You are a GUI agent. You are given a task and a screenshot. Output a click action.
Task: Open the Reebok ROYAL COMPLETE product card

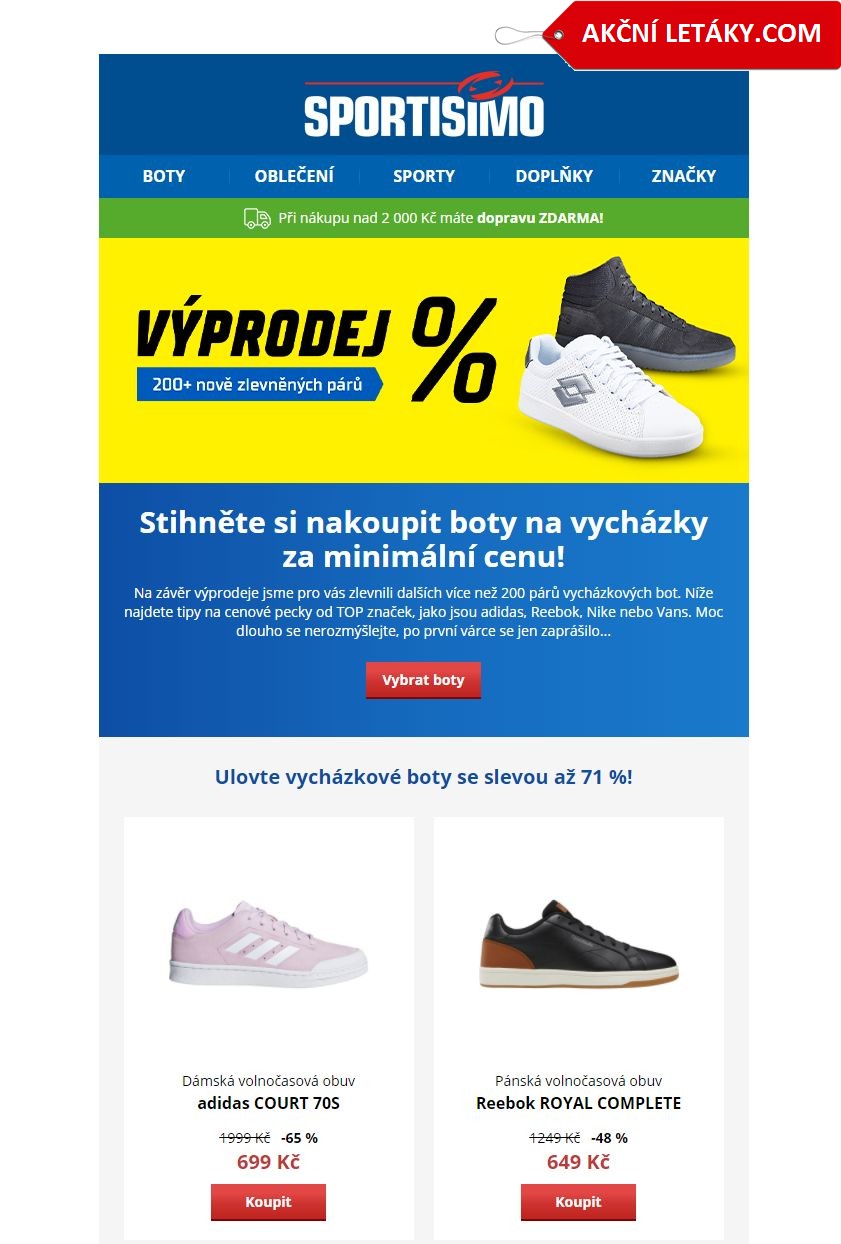tap(578, 1028)
